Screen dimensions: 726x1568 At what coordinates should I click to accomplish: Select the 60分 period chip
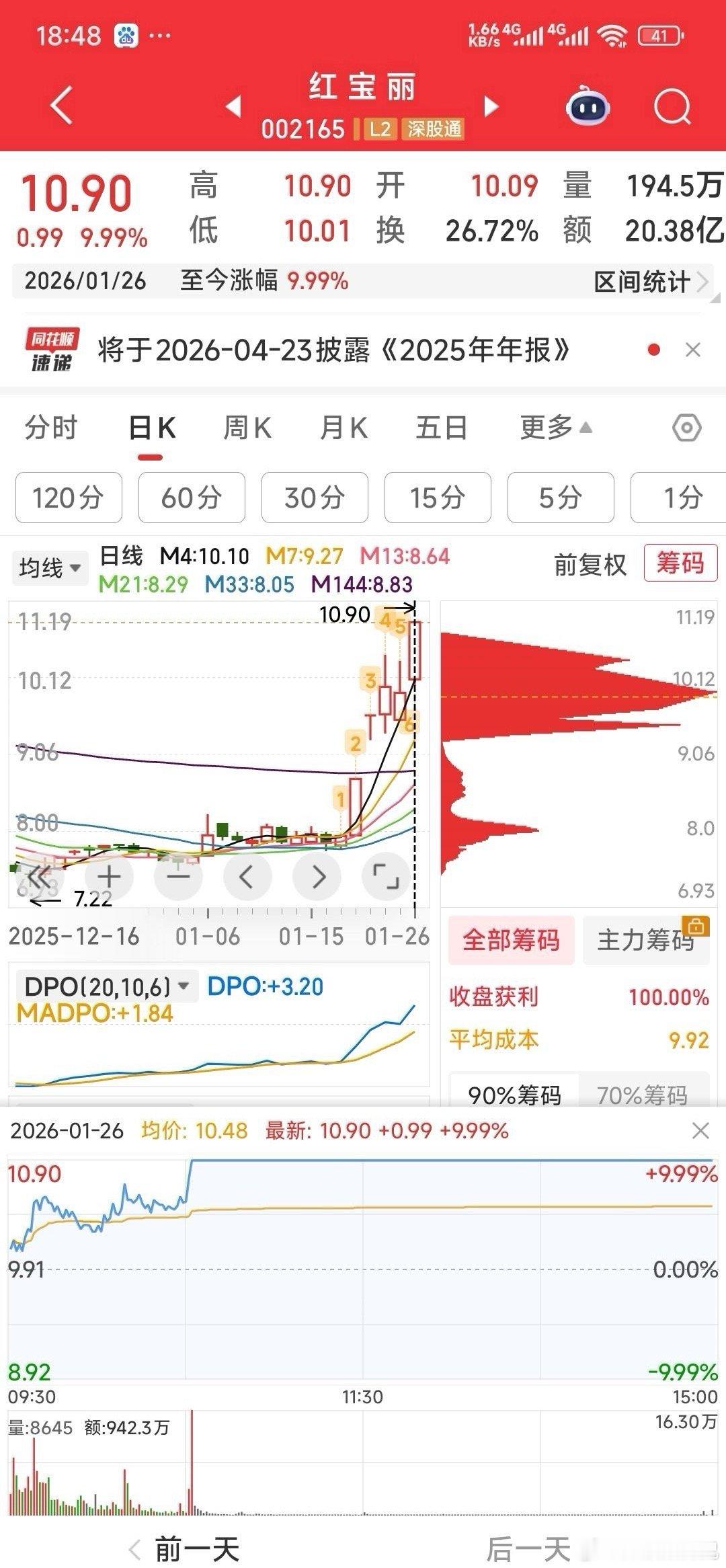[x=192, y=498]
